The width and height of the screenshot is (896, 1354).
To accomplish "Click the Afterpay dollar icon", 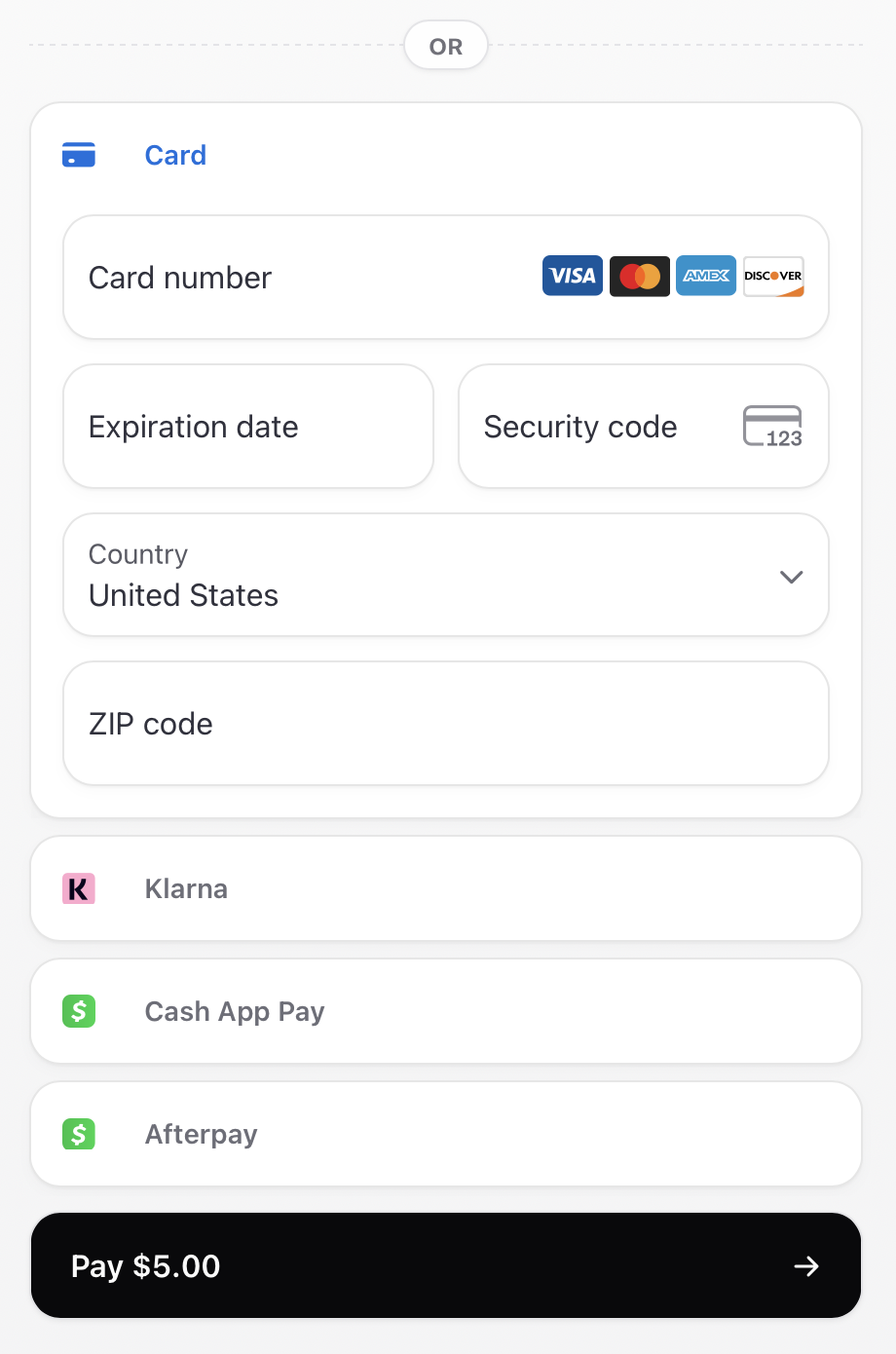I will pos(79,1134).
